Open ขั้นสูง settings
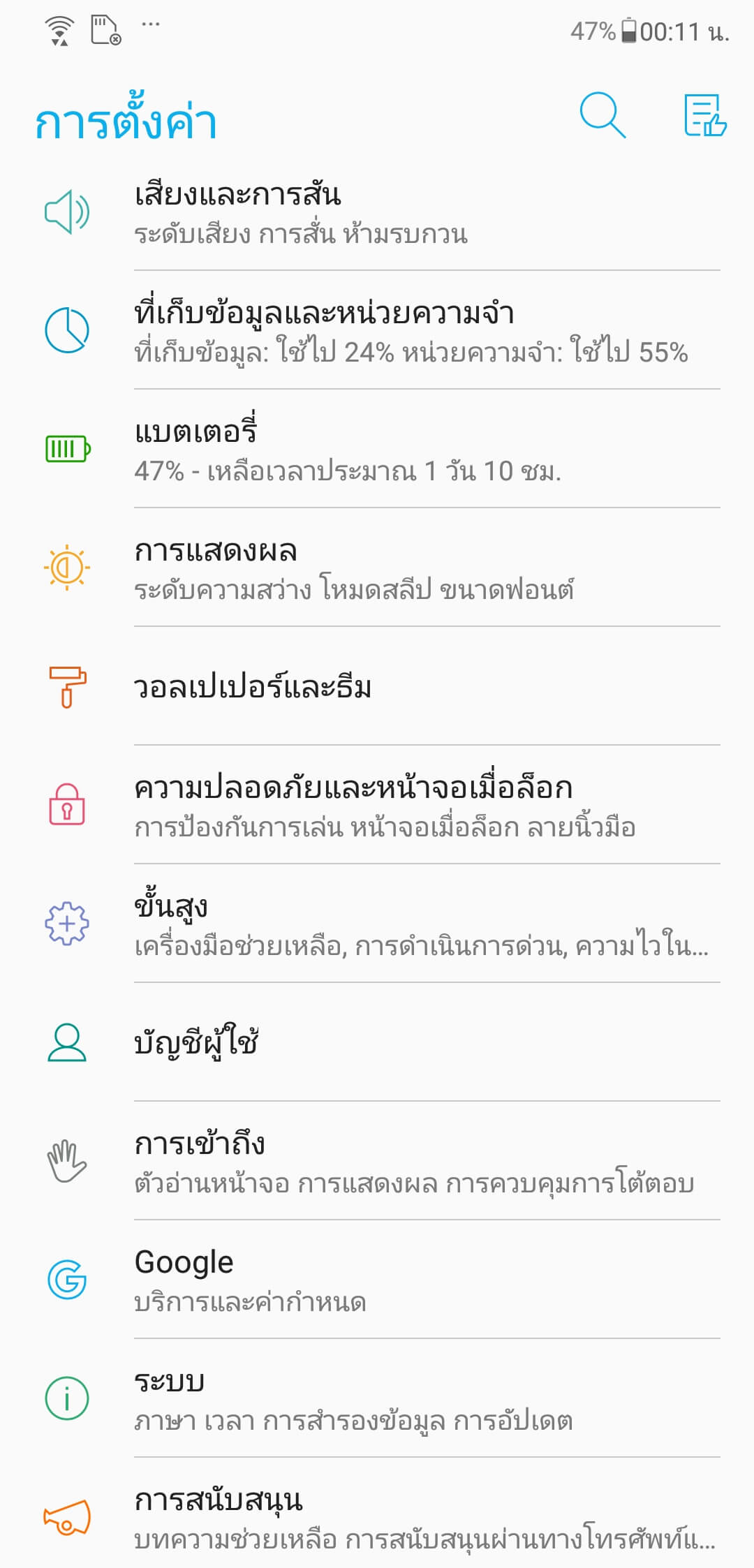The width and height of the screenshot is (754, 1568). pyautogui.click(x=377, y=924)
